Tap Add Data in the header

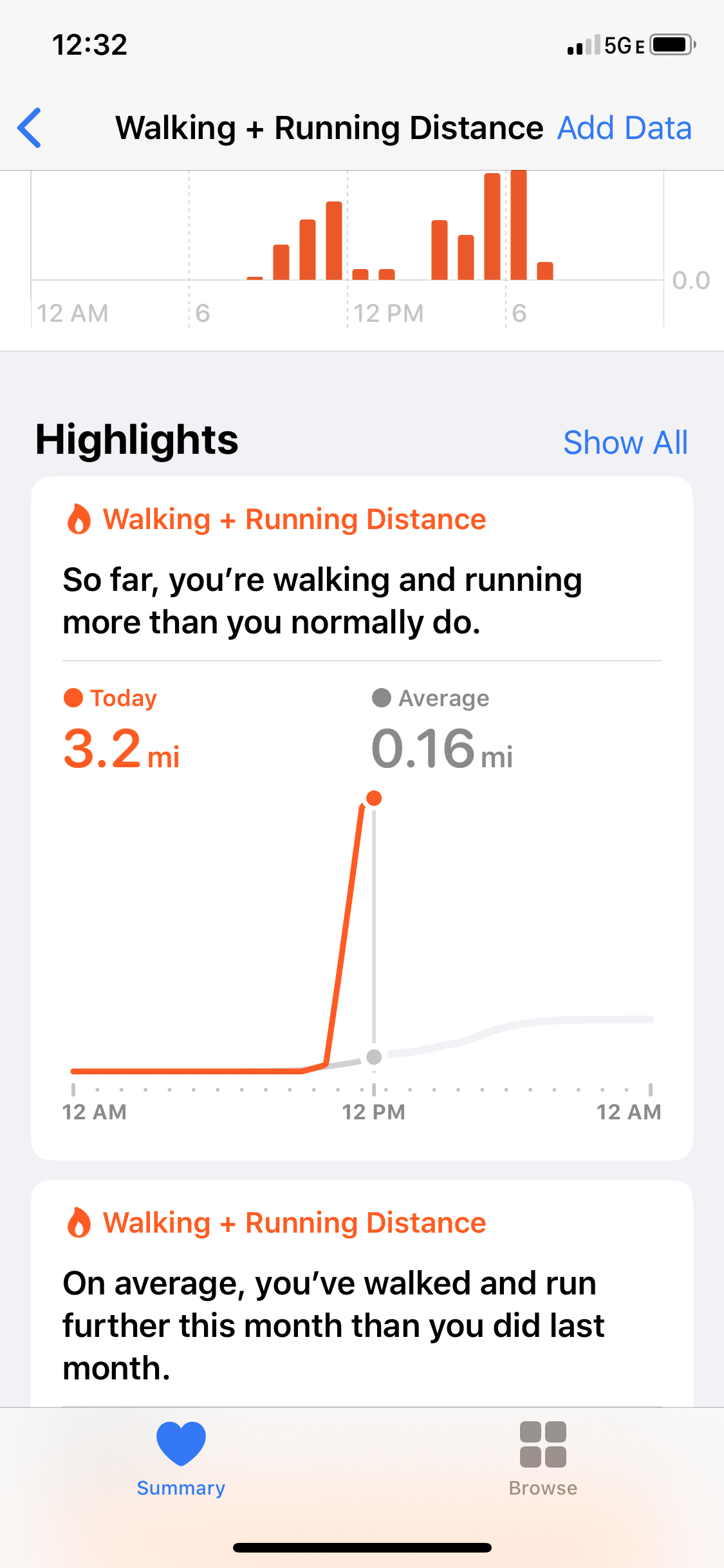click(624, 128)
